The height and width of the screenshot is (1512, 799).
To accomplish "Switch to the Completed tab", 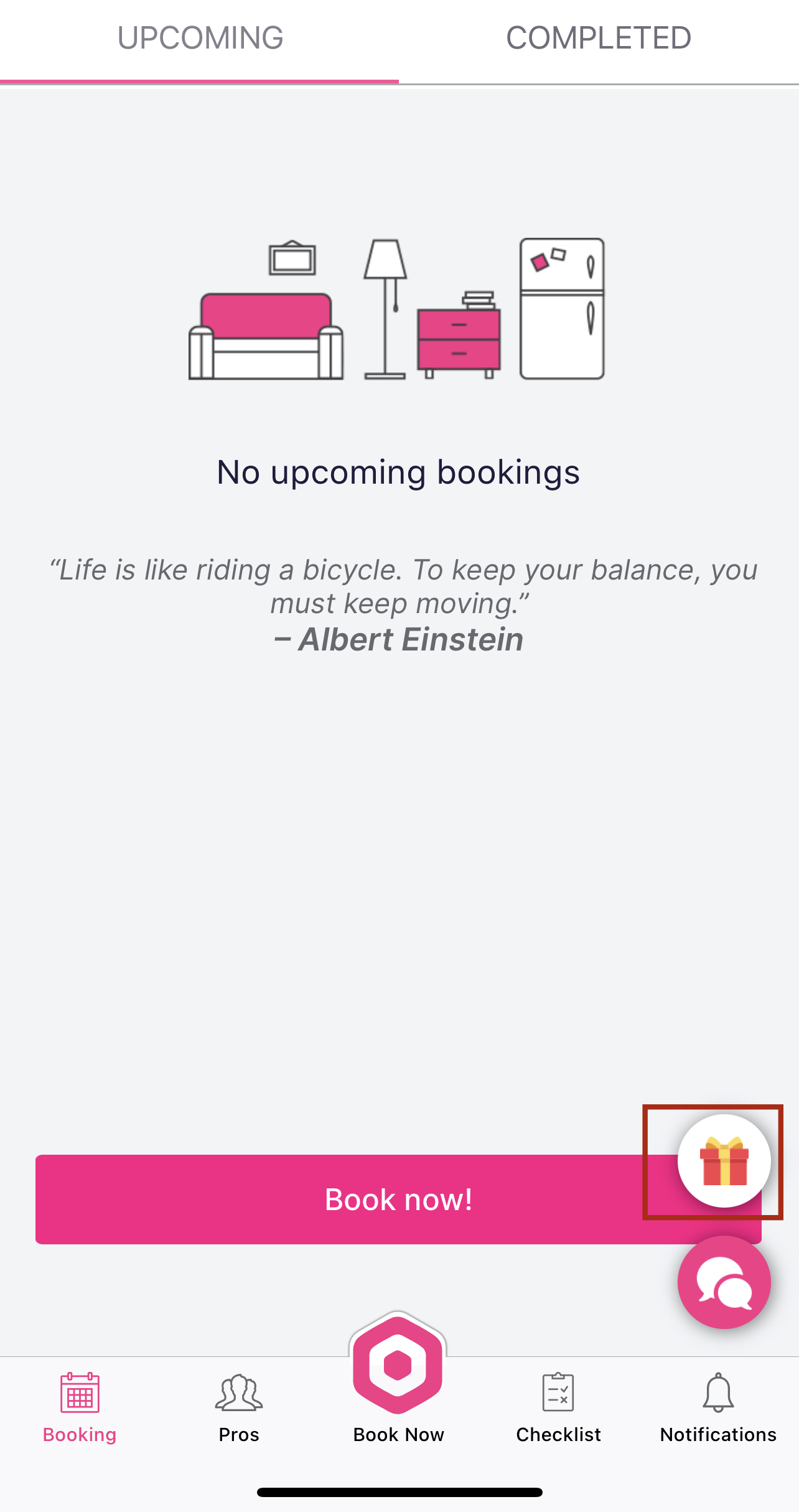I will [x=598, y=39].
